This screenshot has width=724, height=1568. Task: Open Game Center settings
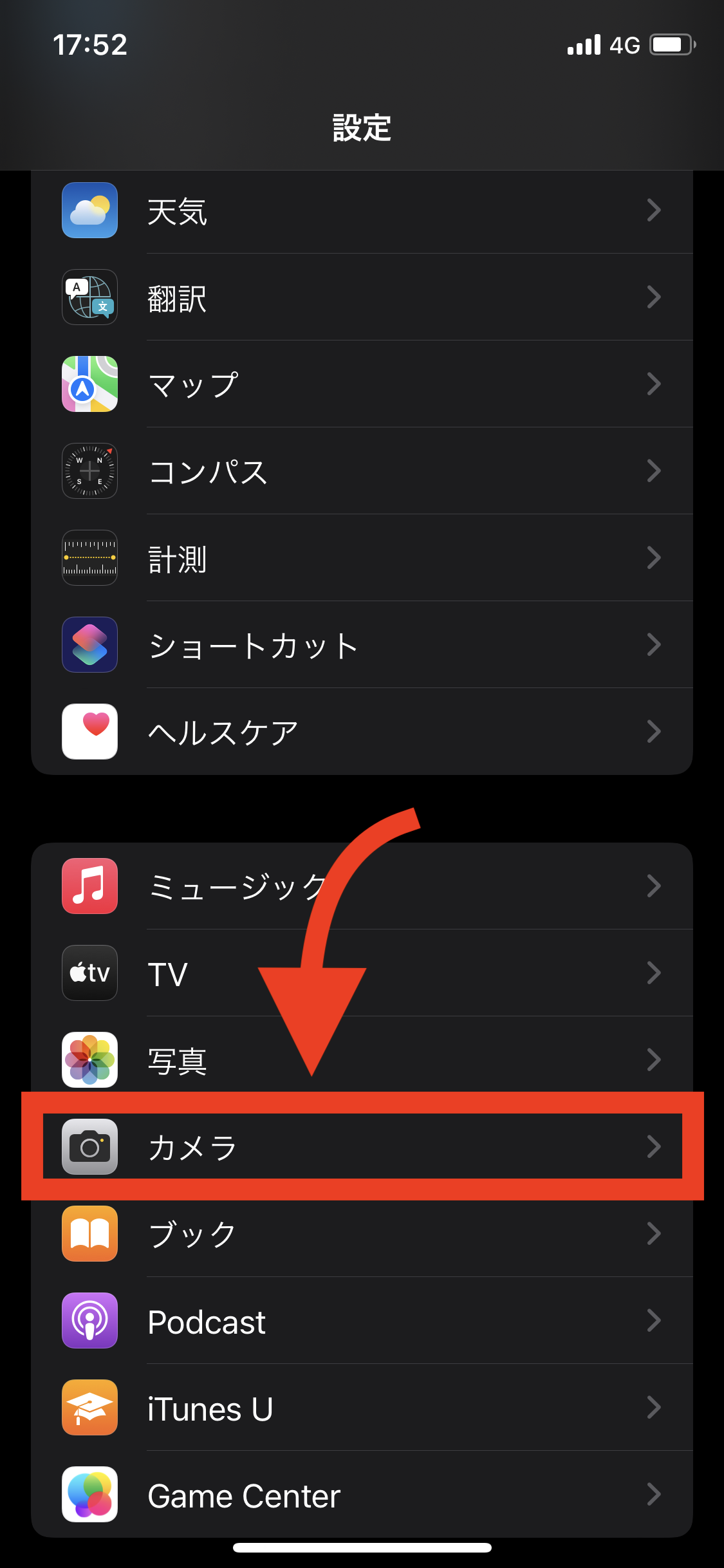[x=362, y=1495]
